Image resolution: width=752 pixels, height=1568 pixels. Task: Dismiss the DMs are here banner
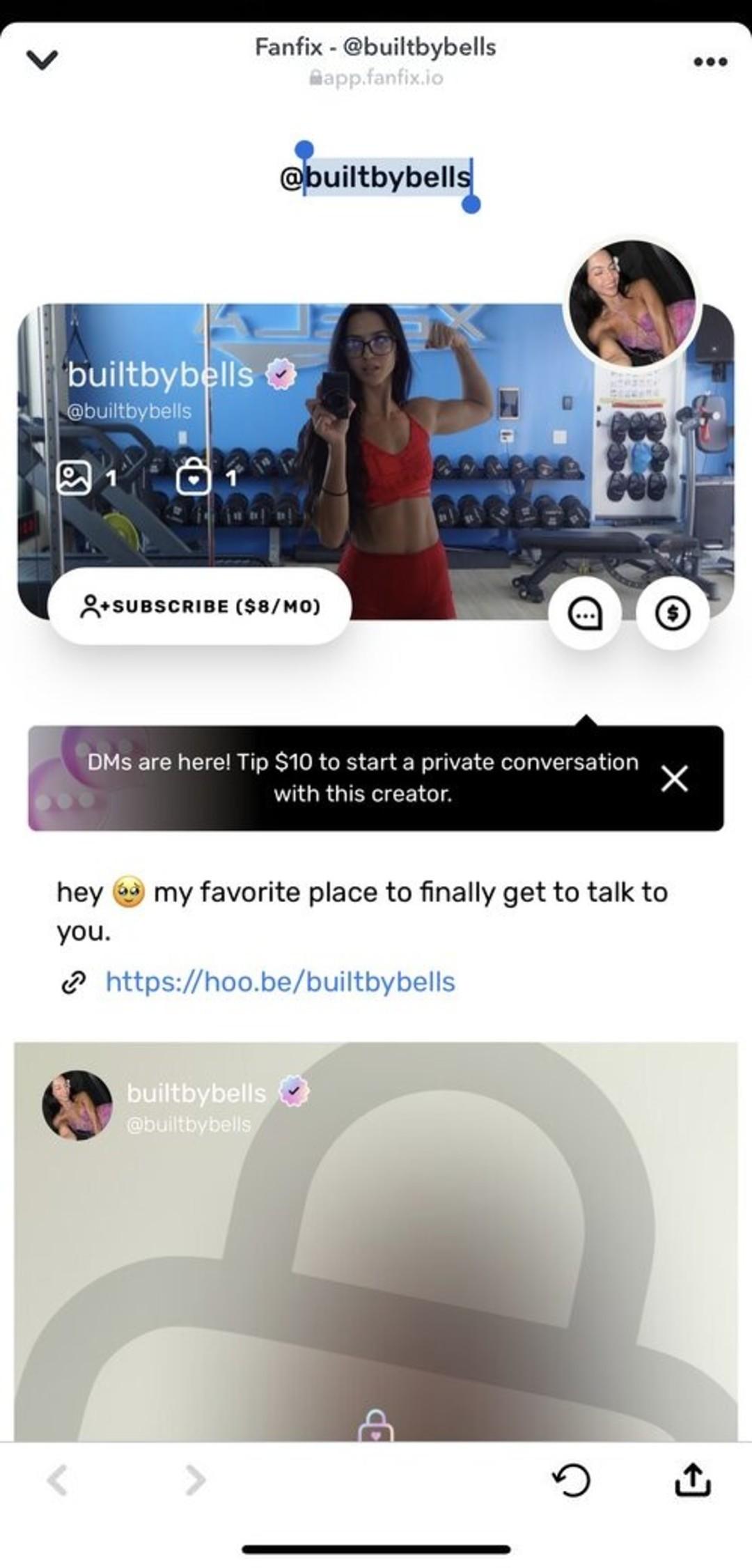pyautogui.click(x=674, y=778)
